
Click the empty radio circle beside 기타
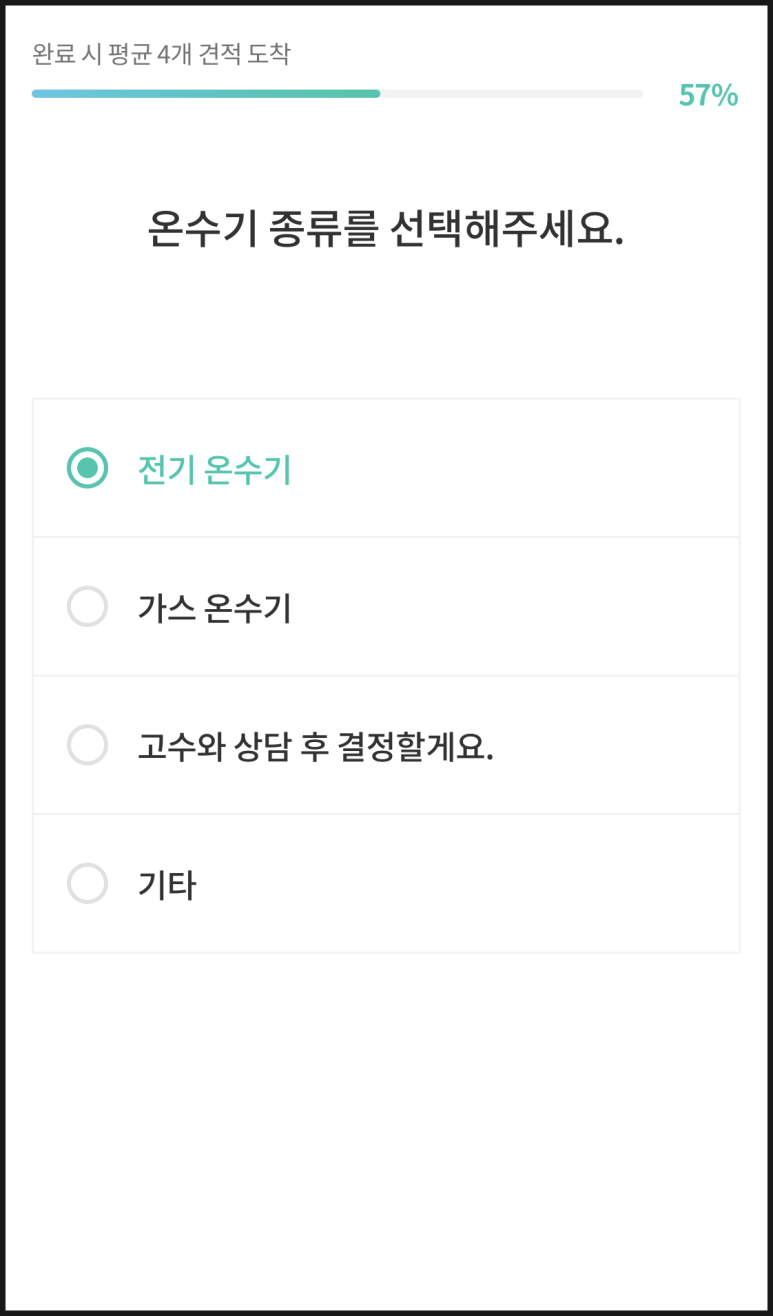point(87,884)
